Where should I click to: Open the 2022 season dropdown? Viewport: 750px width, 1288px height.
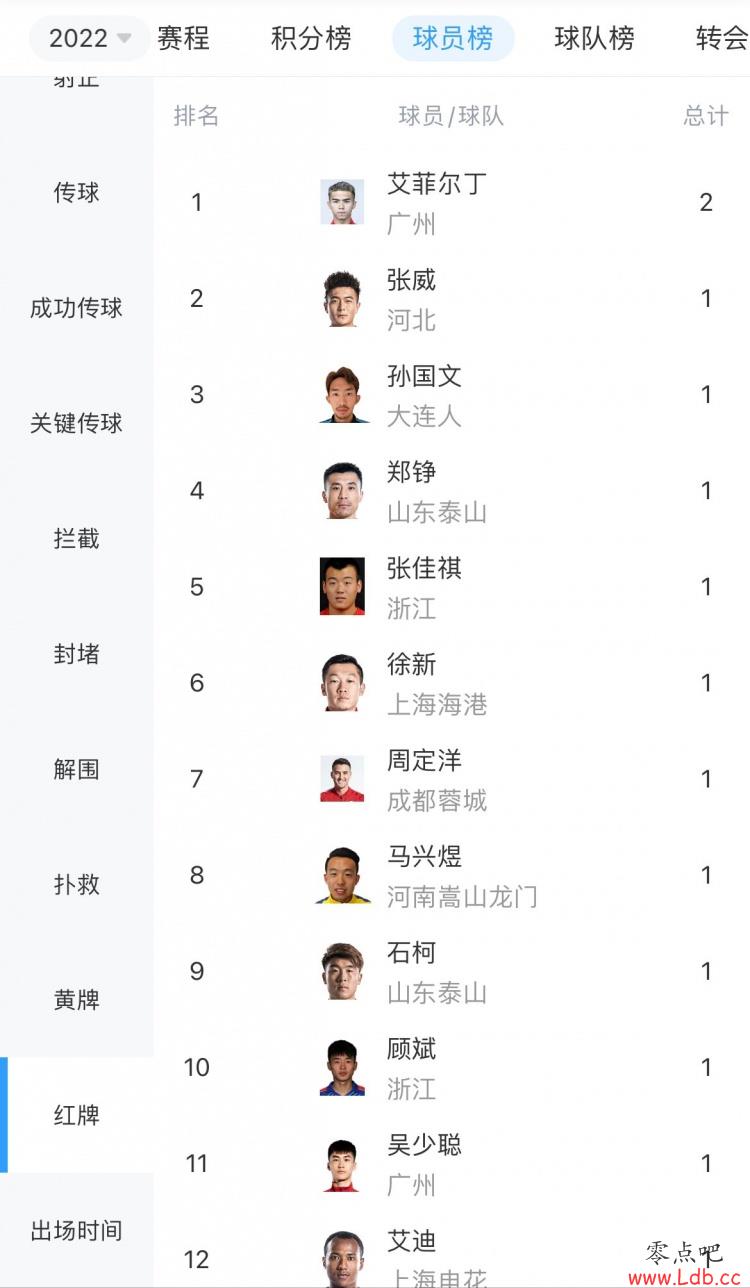(x=90, y=39)
